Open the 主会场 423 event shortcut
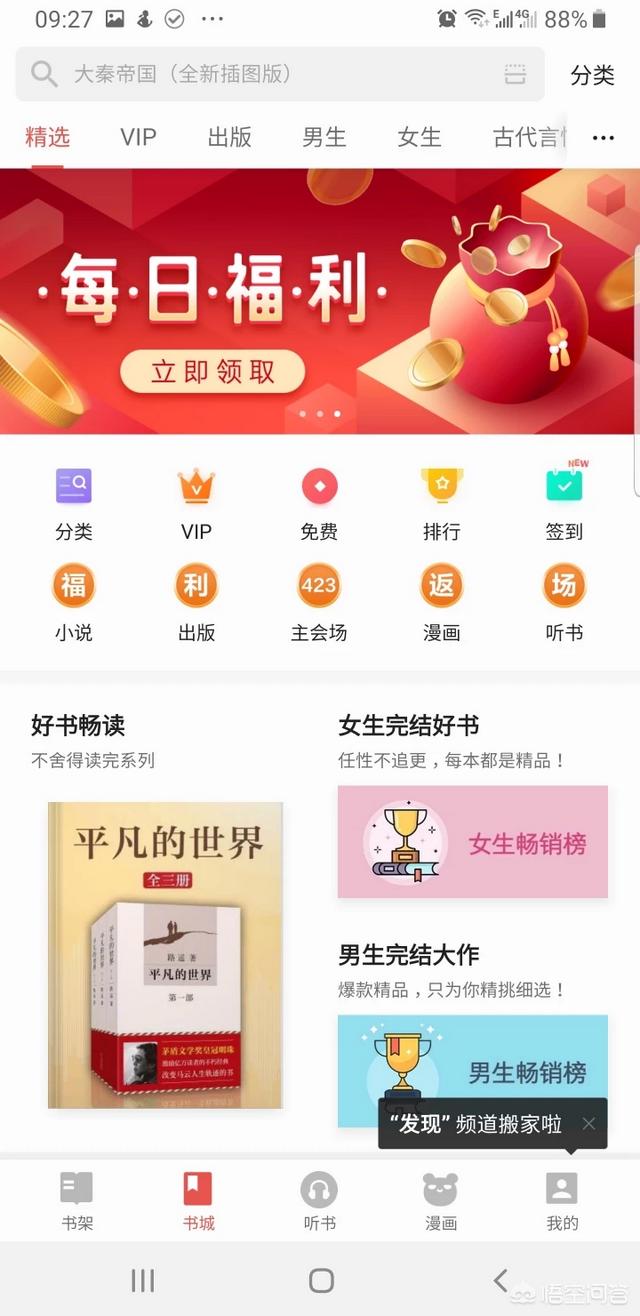This screenshot has height=1316, width=640. (x=319, y=603)
